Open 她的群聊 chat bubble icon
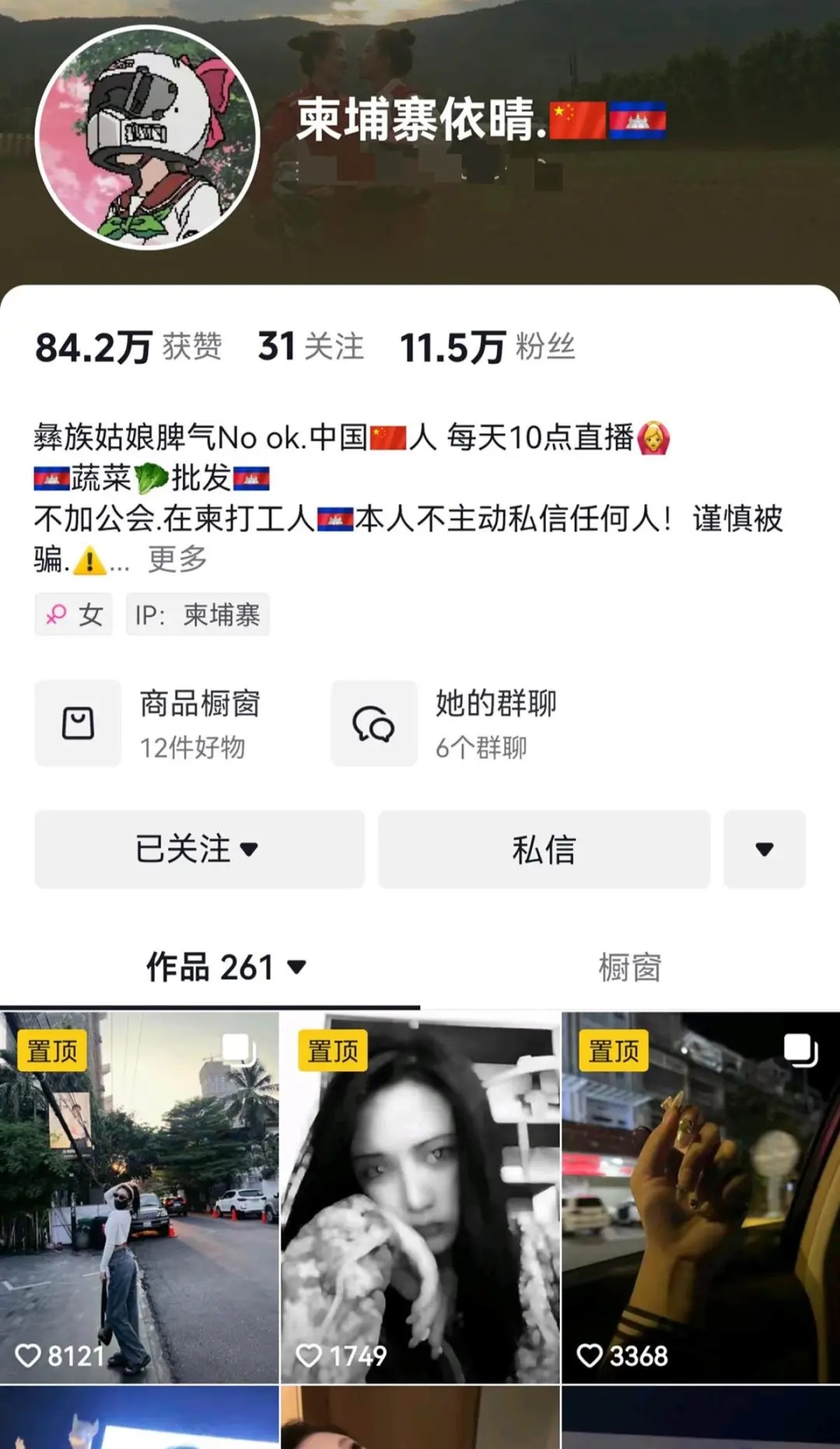The width and height of the screenshot is (840, 1449). [373, 723]
